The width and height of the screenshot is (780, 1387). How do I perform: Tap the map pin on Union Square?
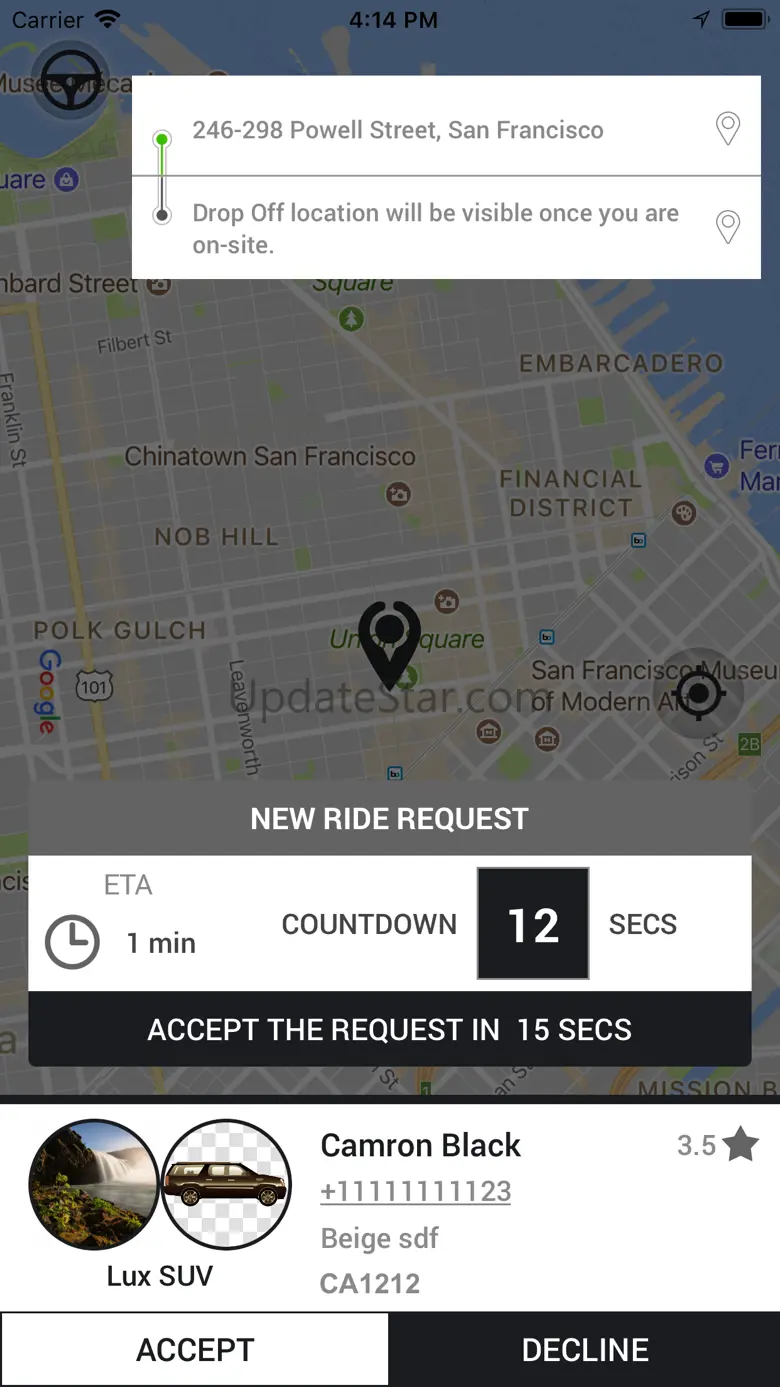click(x=390, y=643)
